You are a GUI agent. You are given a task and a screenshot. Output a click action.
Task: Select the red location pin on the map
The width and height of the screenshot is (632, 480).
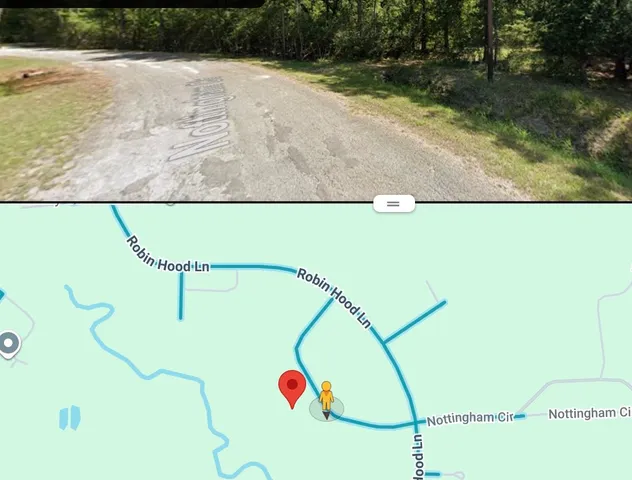[292, 387]
